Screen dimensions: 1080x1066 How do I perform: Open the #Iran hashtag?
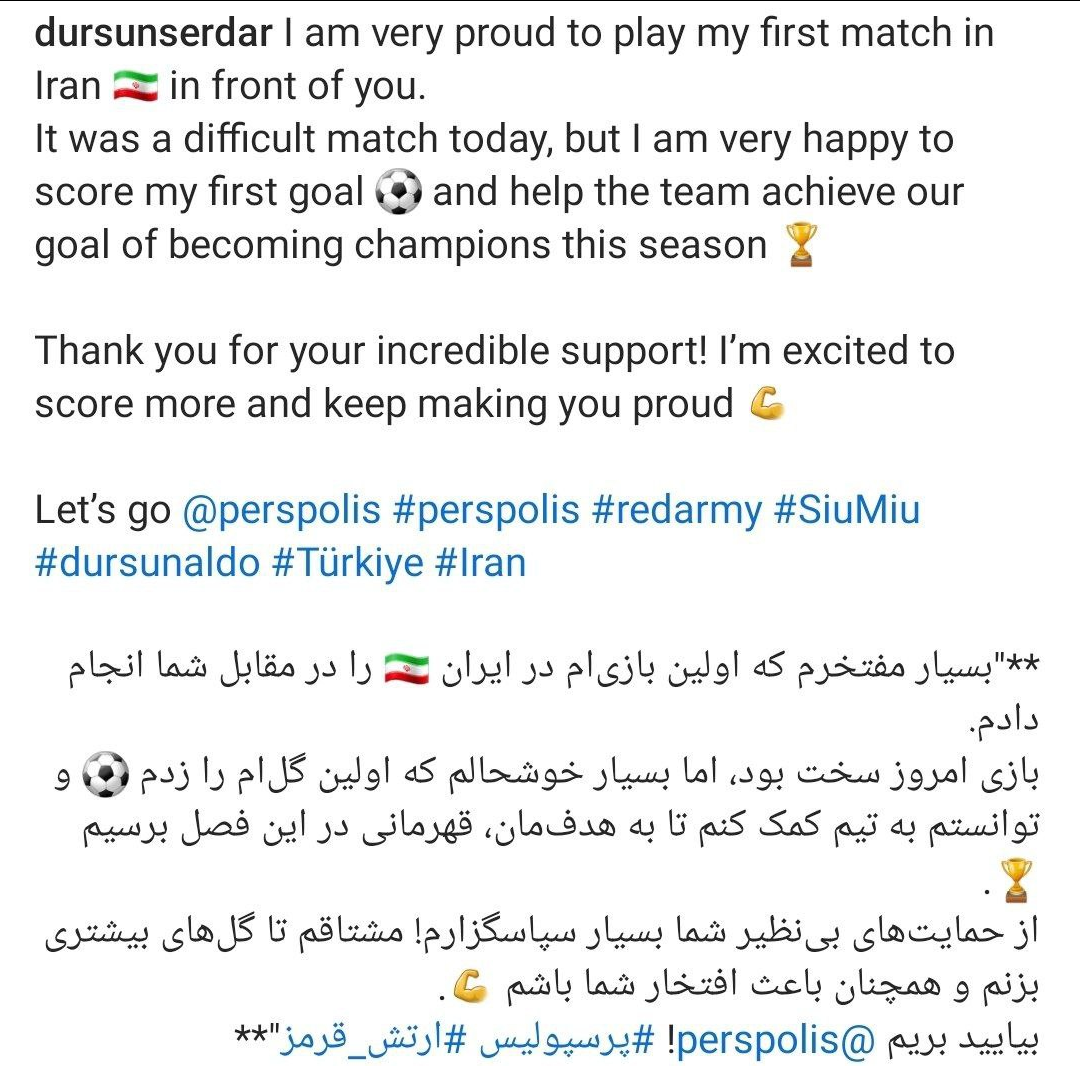pyautogui.click(x=481, y=562)
